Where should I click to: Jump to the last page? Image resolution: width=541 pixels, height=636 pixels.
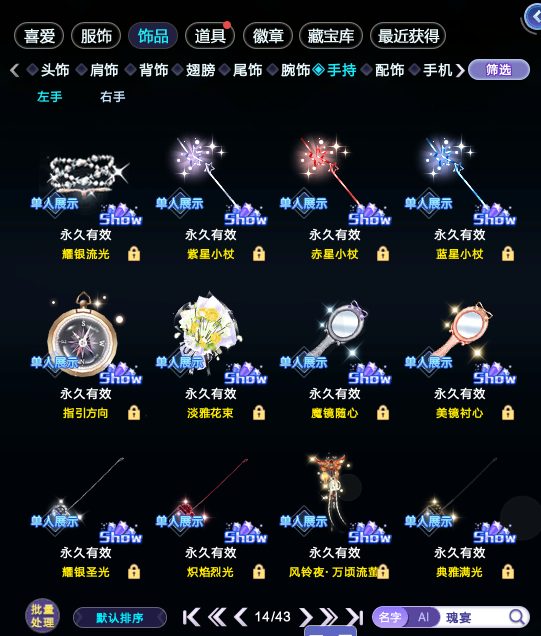click(354, 617)
